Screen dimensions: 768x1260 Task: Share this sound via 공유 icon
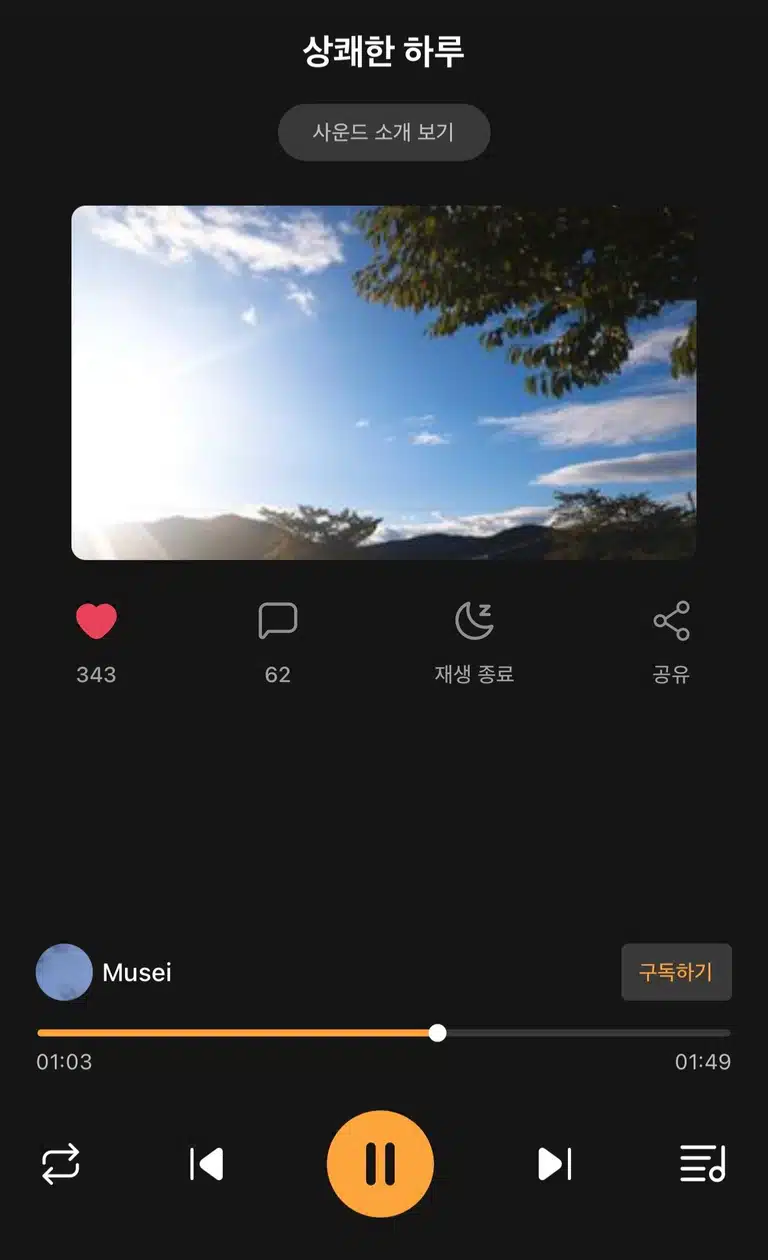tap(672, 621)
